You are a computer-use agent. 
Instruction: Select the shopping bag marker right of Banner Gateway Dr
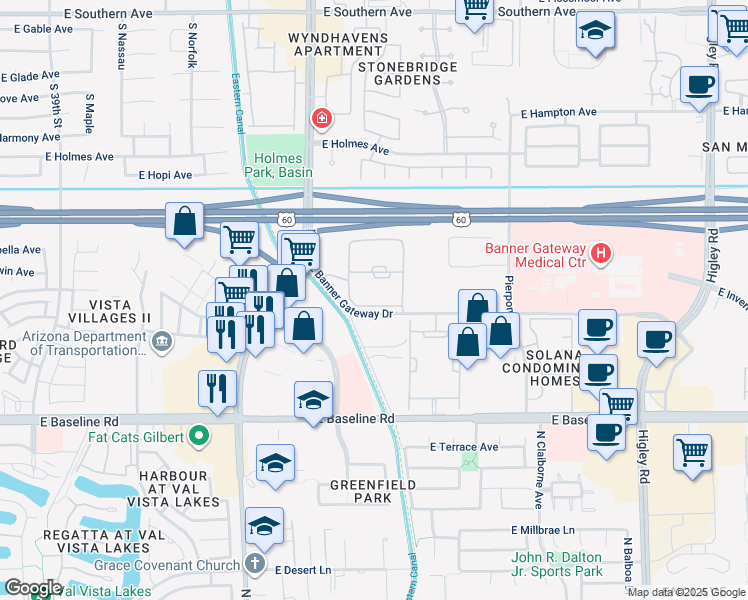click(478, 307)
